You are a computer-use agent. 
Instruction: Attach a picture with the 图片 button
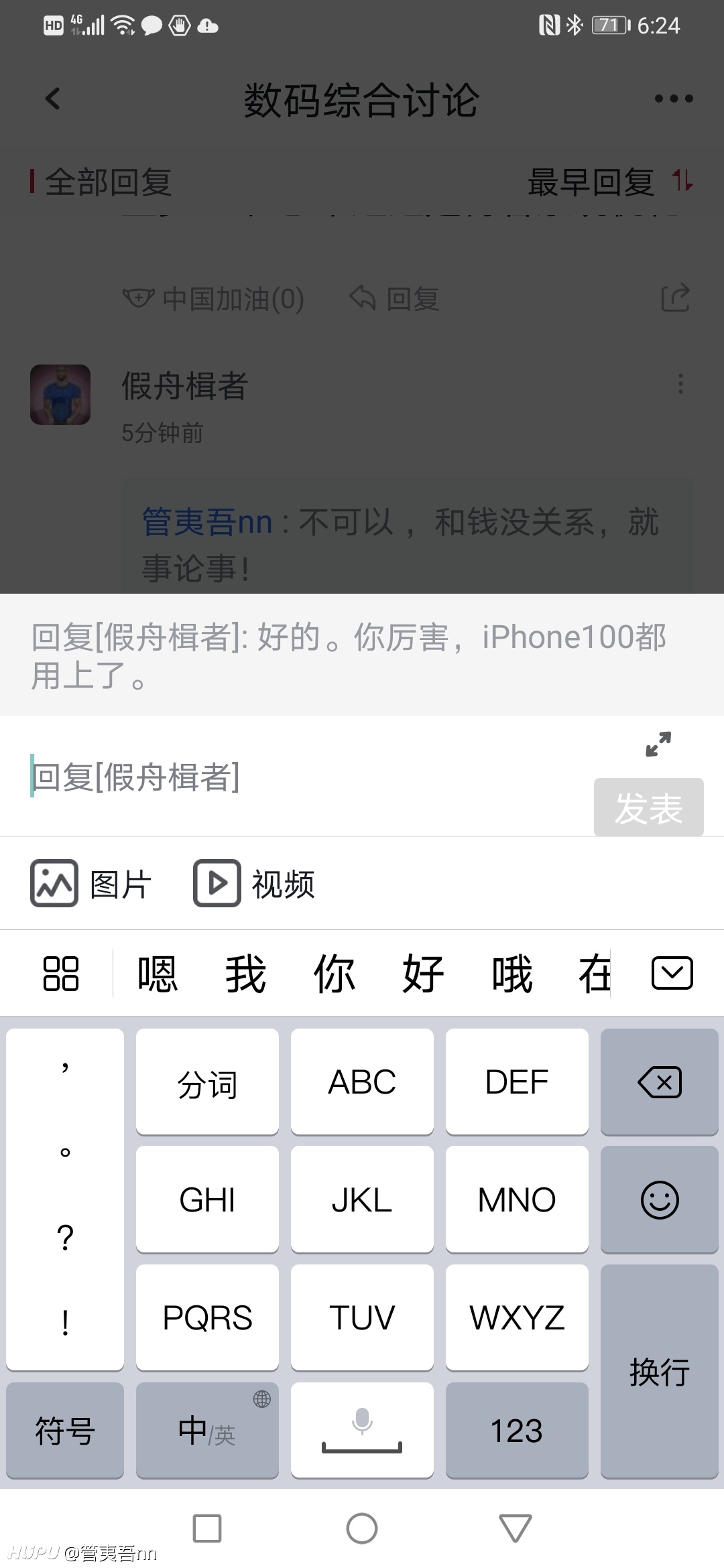click(x=91, y=883)
